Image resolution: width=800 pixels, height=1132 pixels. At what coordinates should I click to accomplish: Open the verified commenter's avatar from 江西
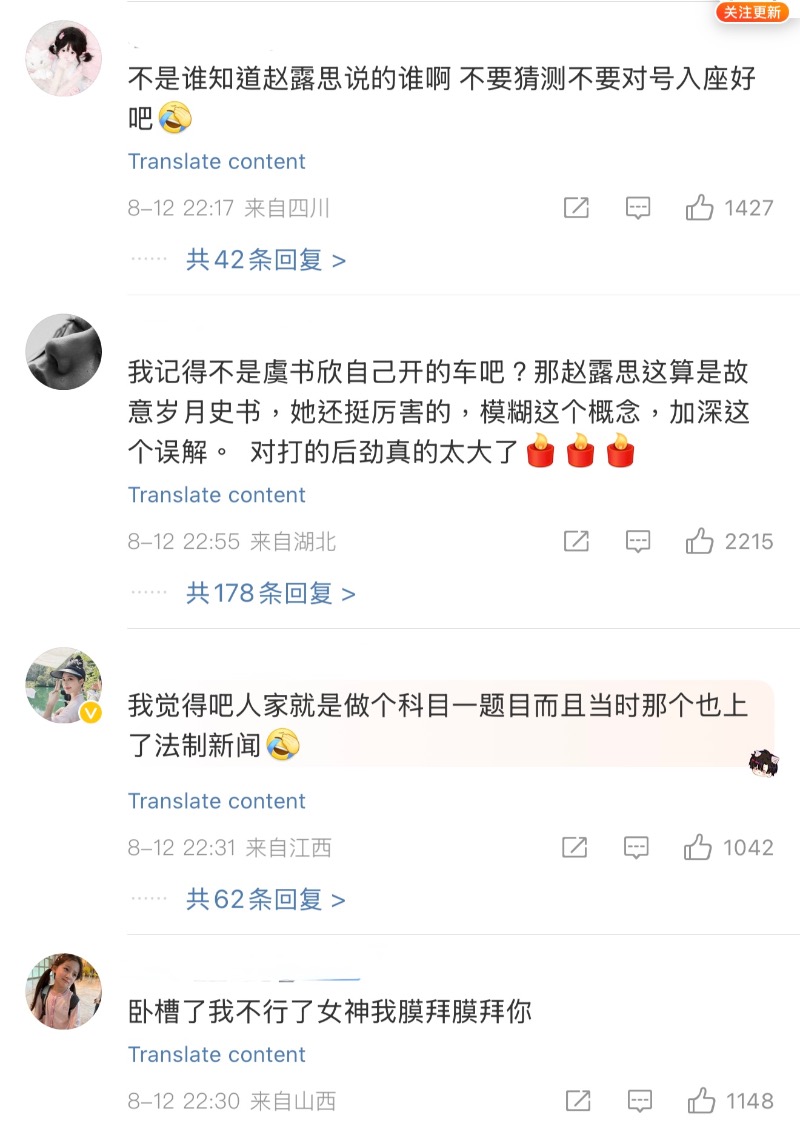[x=63, y=685]
